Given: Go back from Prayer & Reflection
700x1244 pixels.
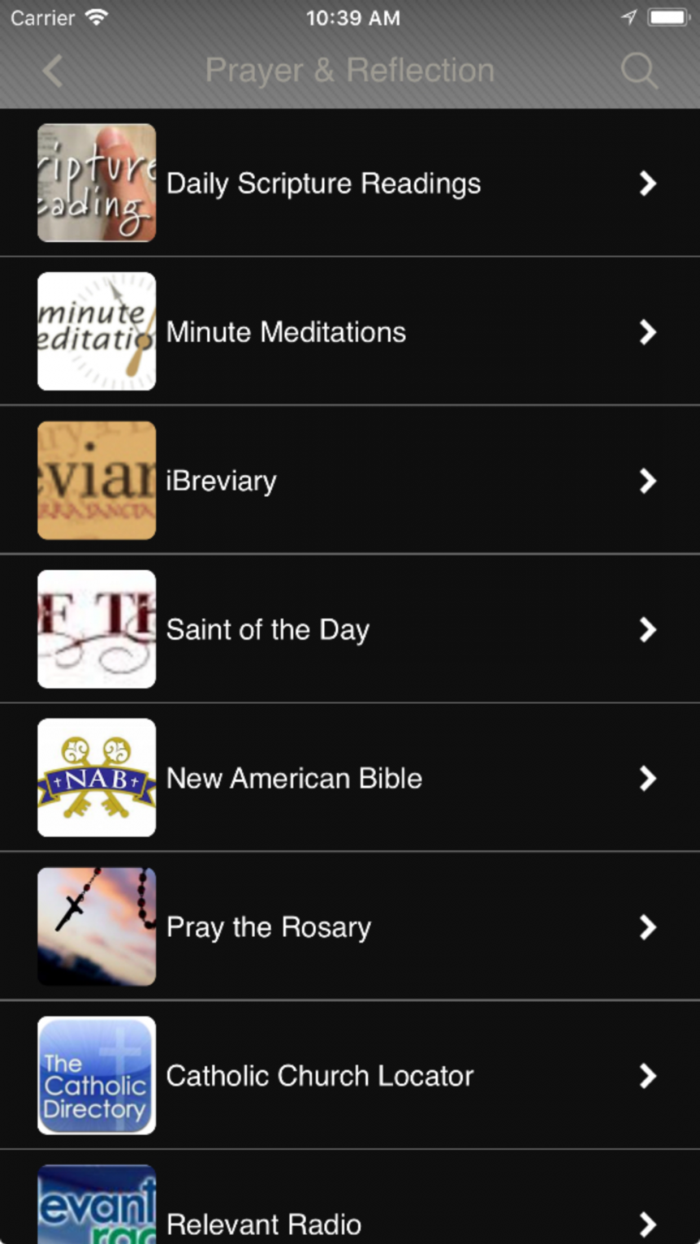Looking at the screenshot, I should click(x=53, y=71).
